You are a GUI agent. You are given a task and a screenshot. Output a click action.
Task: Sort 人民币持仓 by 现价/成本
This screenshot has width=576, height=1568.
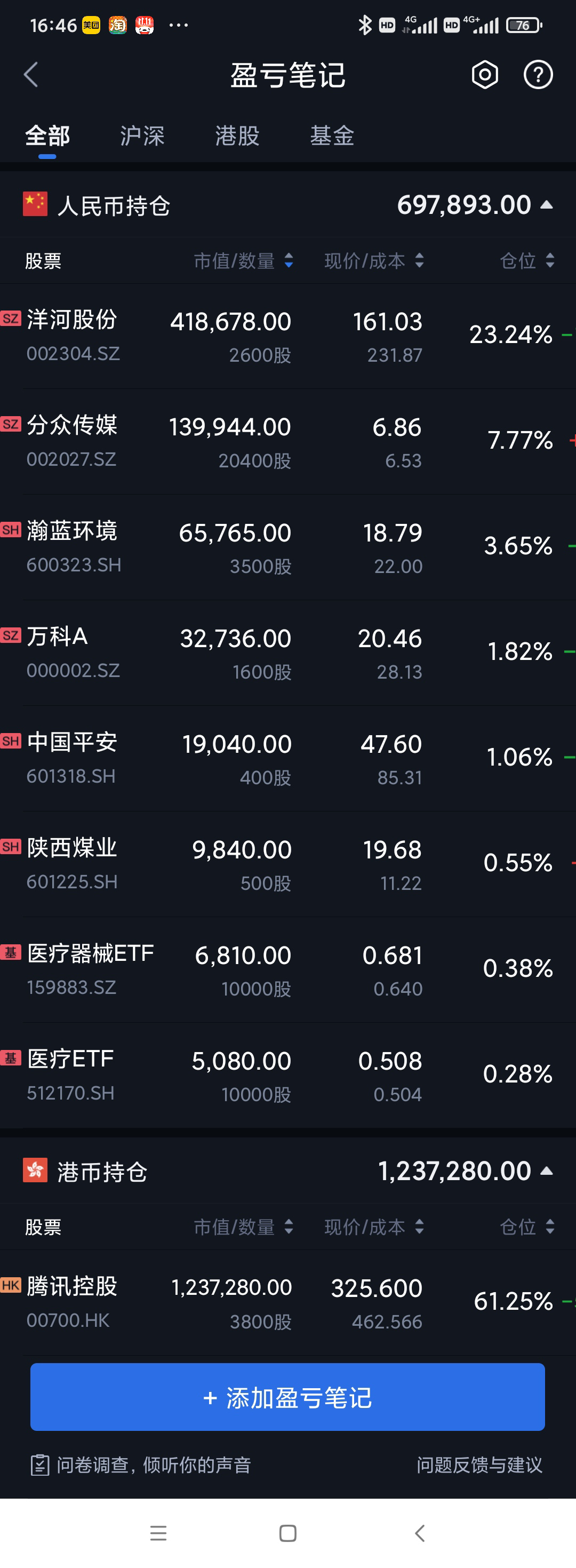point(373,261)
